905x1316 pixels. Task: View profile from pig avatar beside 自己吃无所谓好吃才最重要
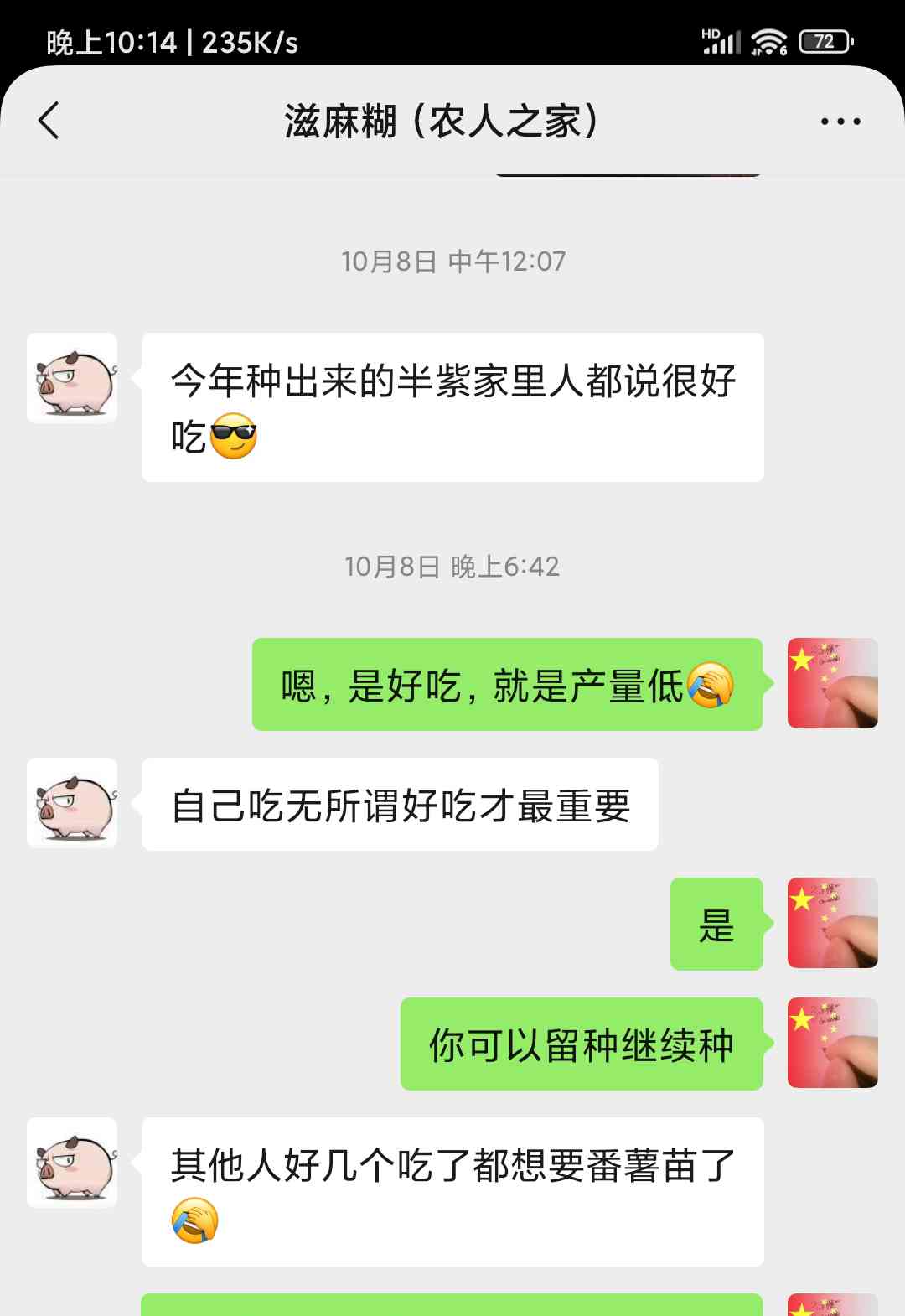tap(72, 803)
